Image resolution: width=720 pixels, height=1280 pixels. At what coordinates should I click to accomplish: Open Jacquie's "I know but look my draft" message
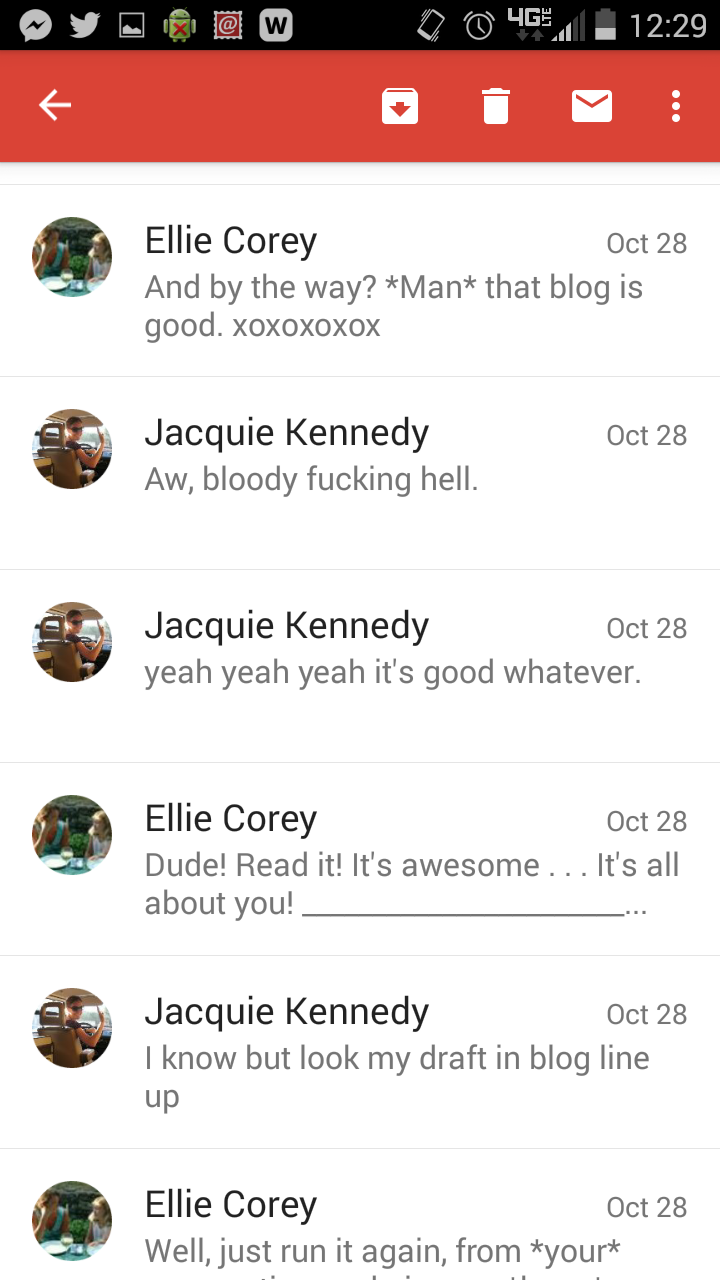360,1053
